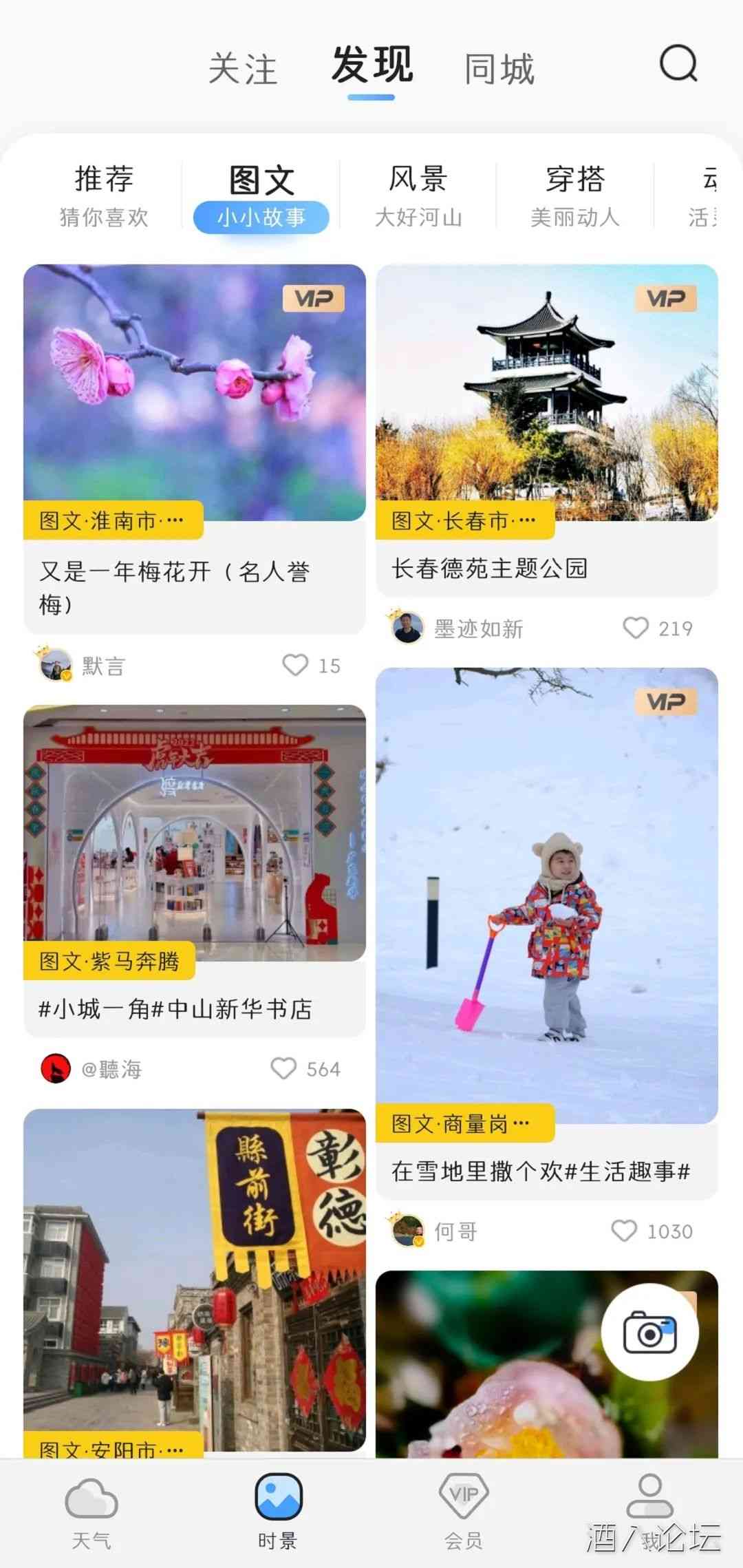Screen dimensions: 743x1568
Task: Tap the floating camera button
Action: [x=649, y=1333]
